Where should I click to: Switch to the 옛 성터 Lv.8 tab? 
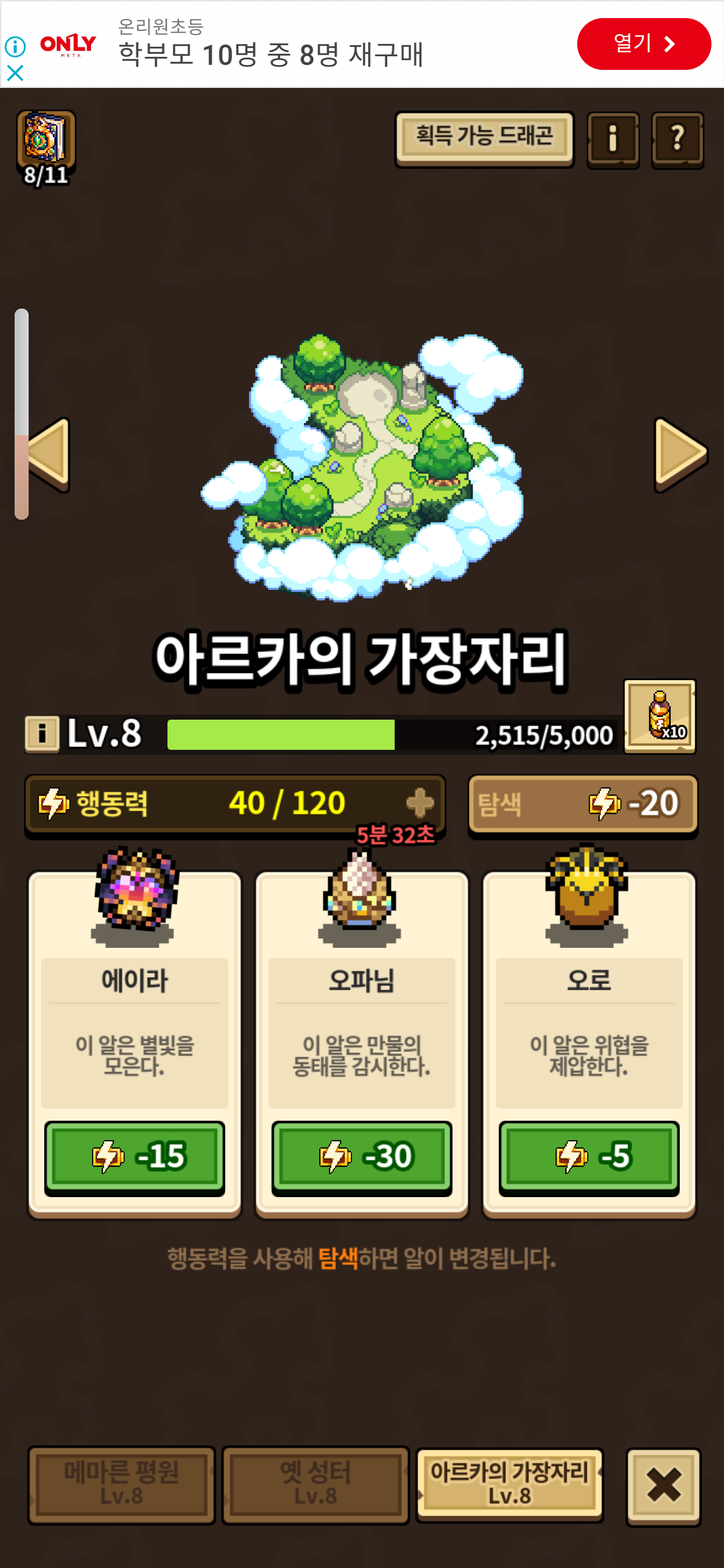coord(315,1484)
